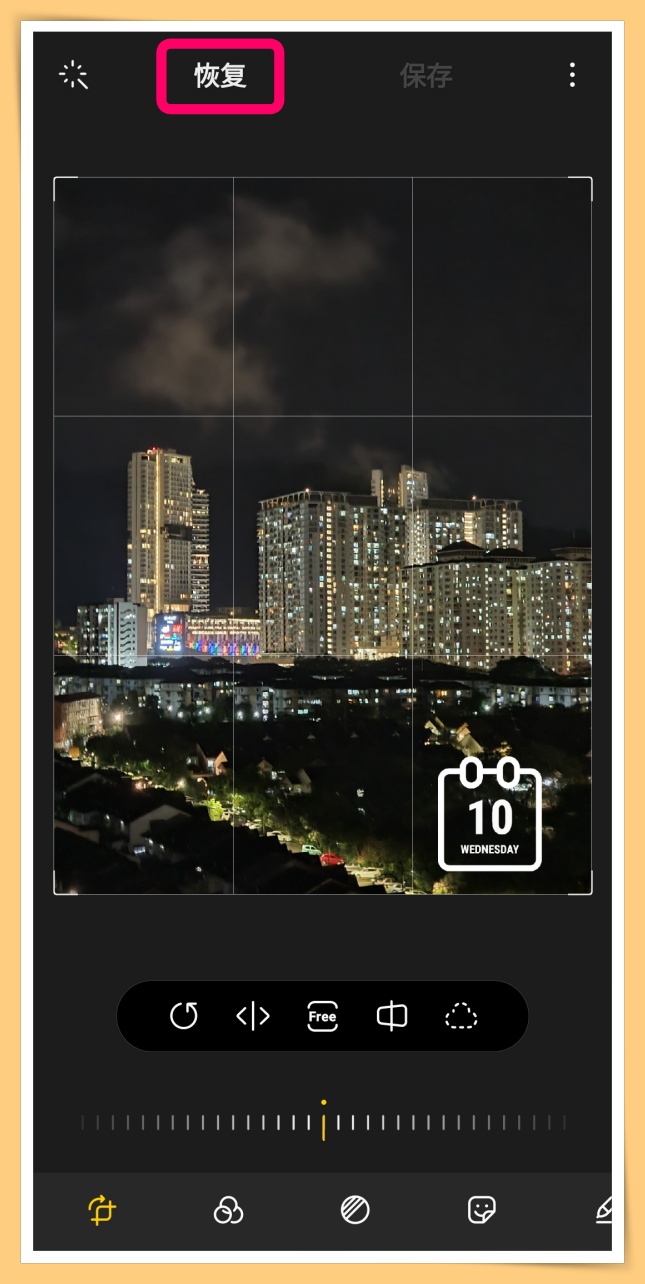Image resolution: width=645 pixels, height=1284 pixels.
Task: Open the tone adjustment tab
Action: pos(355,1211)
